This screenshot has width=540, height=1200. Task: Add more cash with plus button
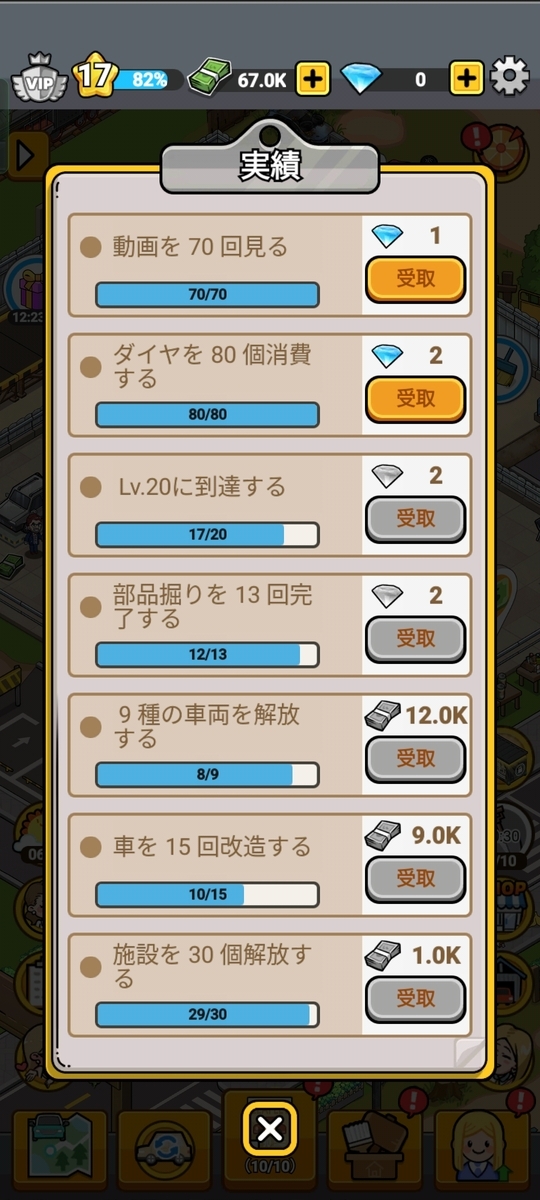click(x=313, y=79)
